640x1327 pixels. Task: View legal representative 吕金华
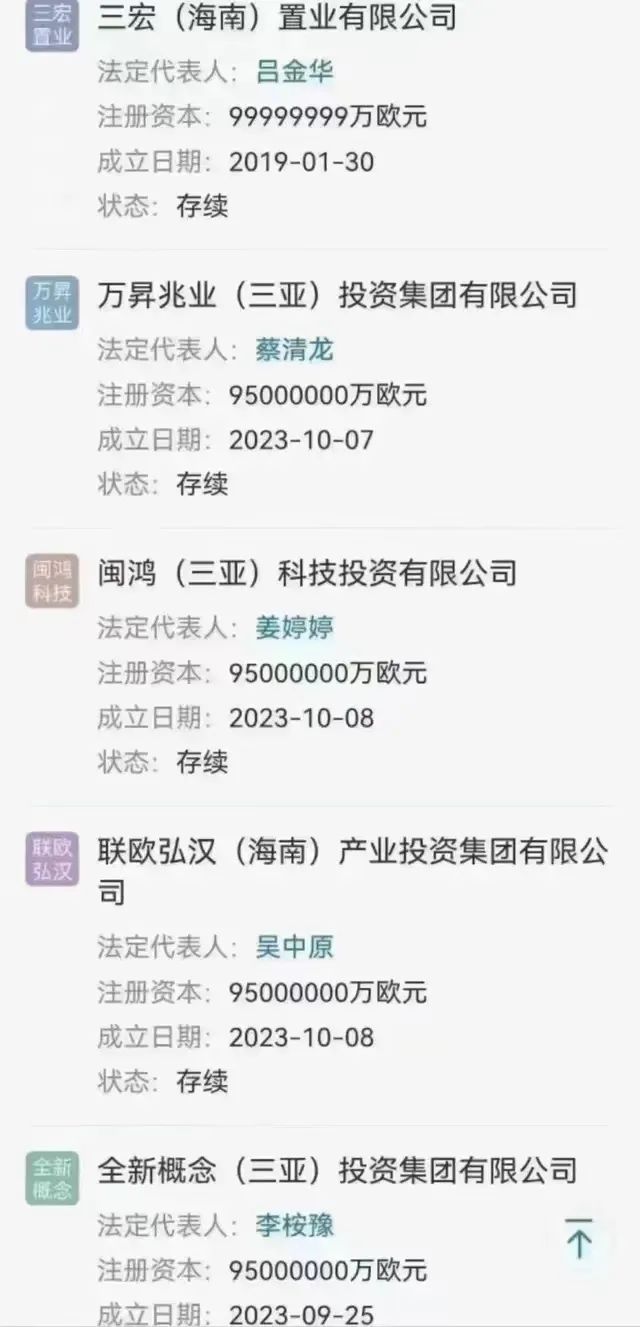point(295,72)
